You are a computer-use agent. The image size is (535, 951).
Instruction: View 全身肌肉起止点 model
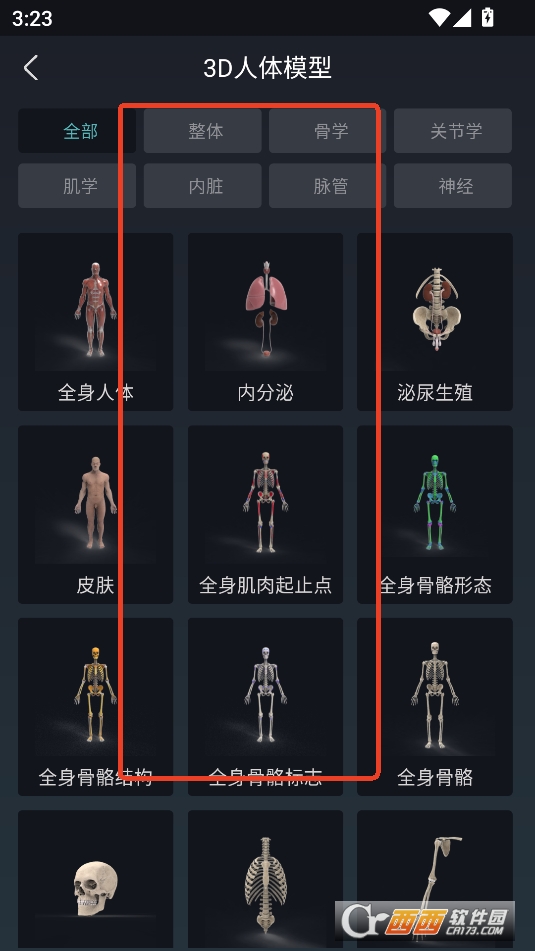point(266,514)
